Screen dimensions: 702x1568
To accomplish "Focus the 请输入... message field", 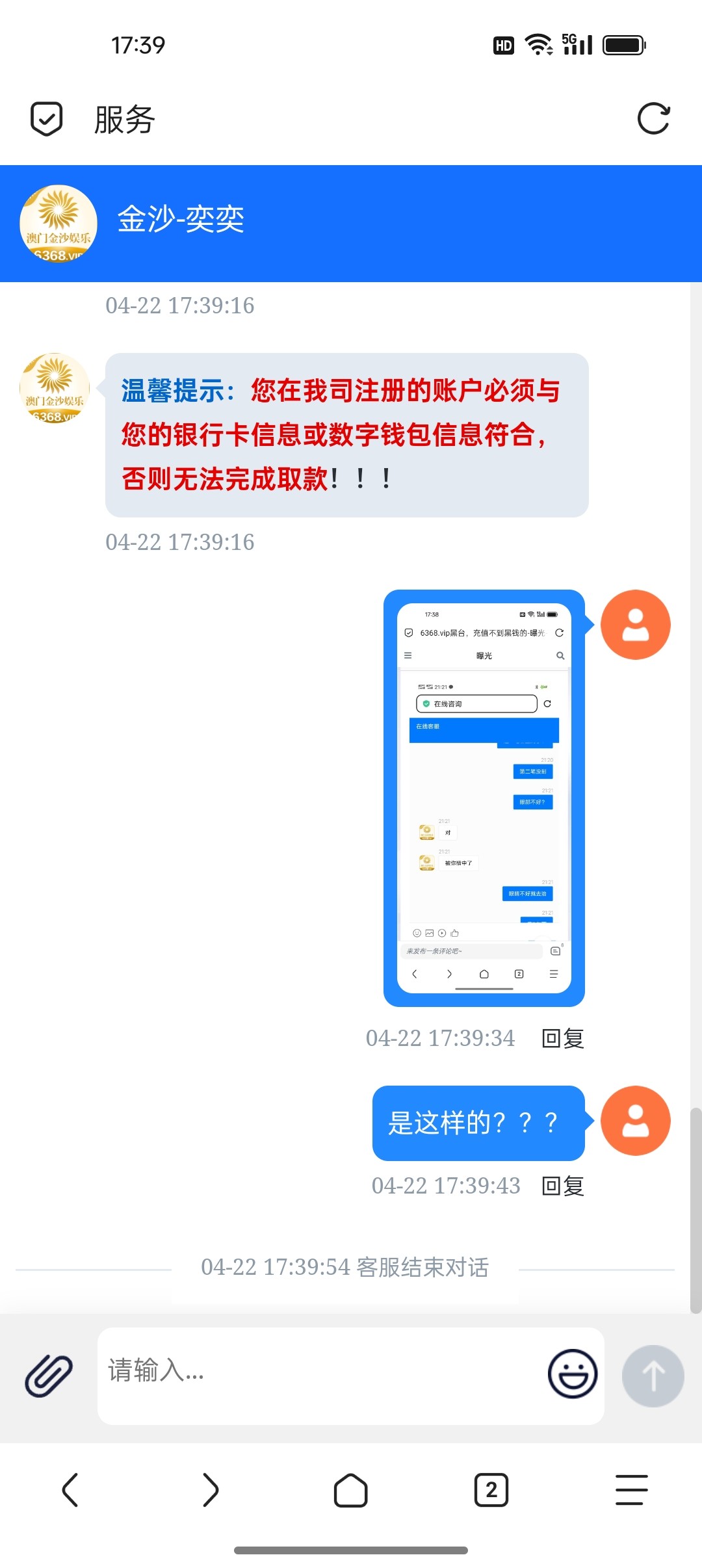I will click(318, 1376).
